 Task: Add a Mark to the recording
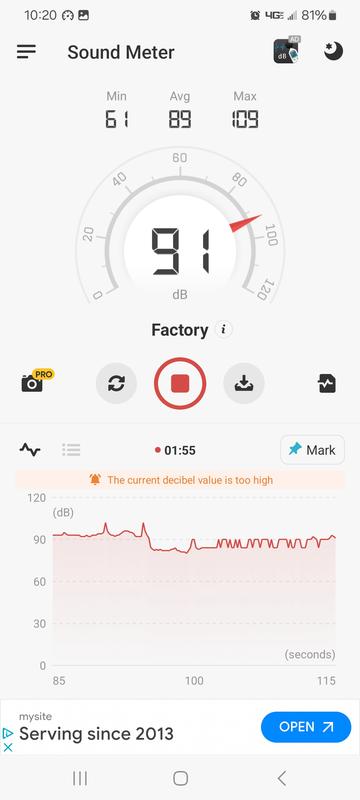[x=312, y=449]
